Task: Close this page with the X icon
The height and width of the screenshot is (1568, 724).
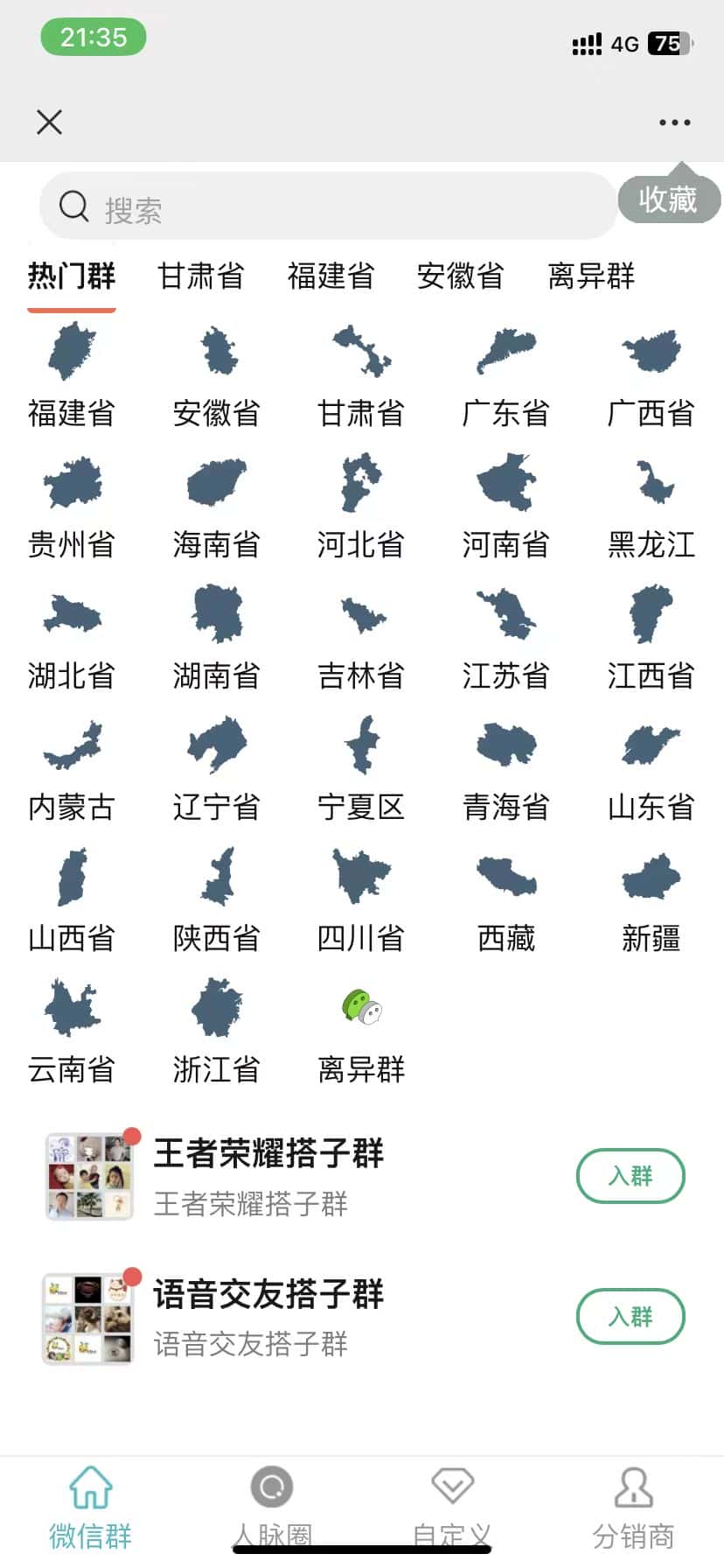Action: coord(50,122)
